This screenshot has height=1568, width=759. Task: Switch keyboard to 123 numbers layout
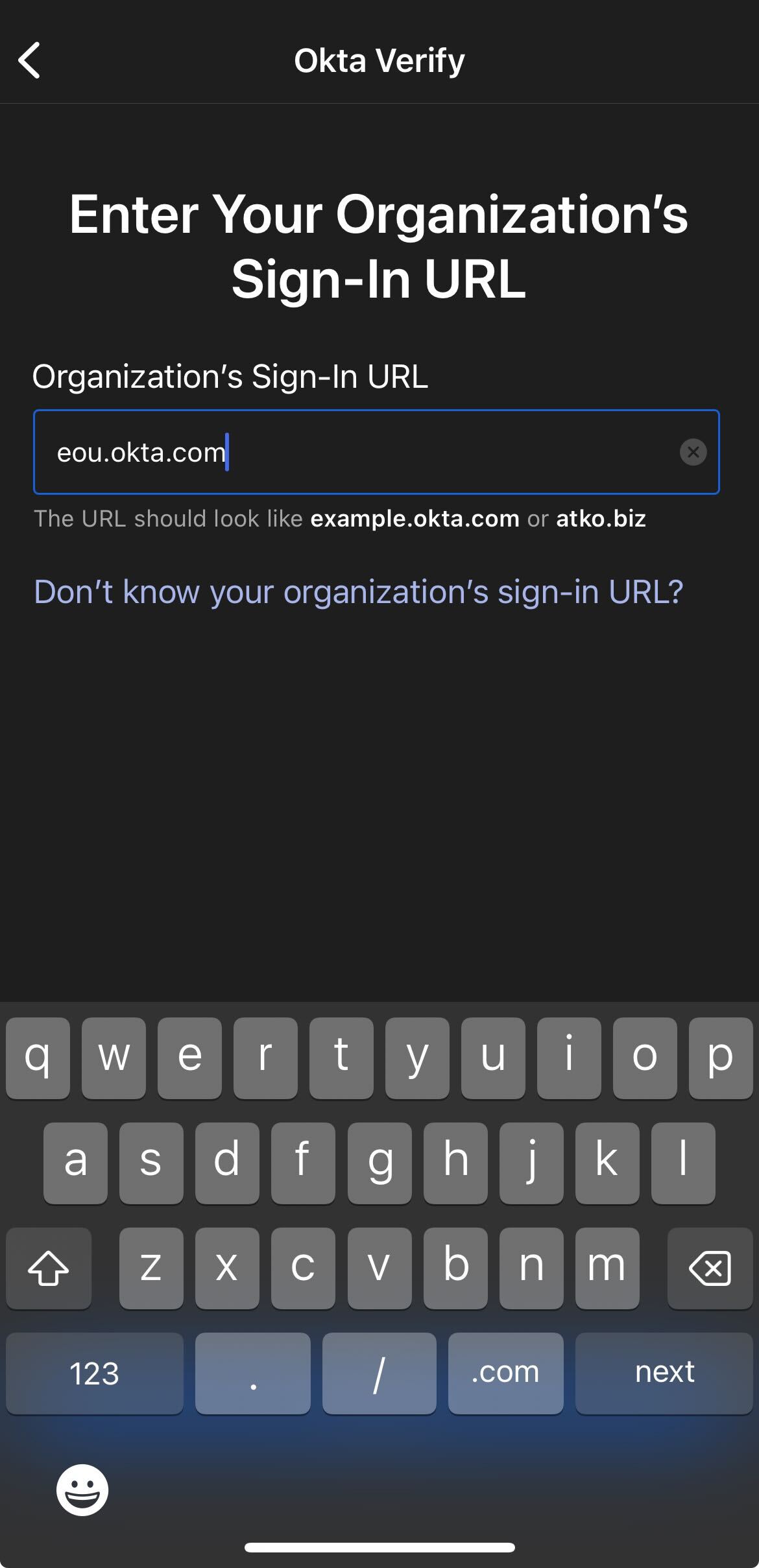pyautogui.click(x=95, y=1372)
